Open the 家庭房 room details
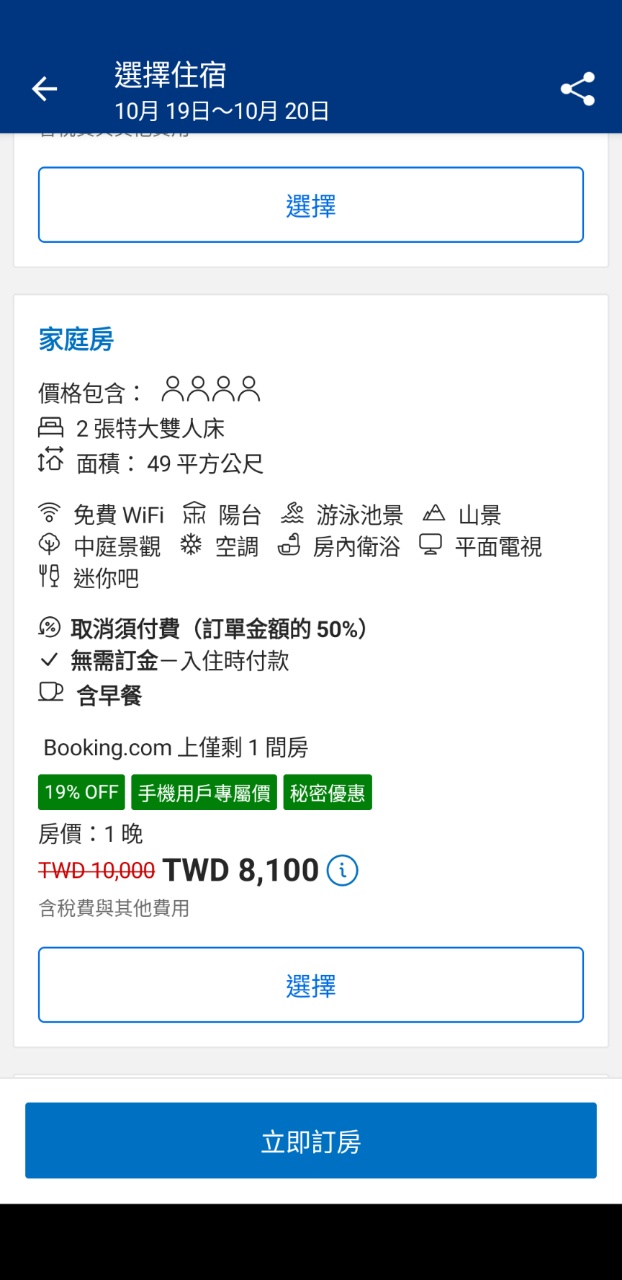The width and height of the screenshot is (622, 1280). [76, 340]
